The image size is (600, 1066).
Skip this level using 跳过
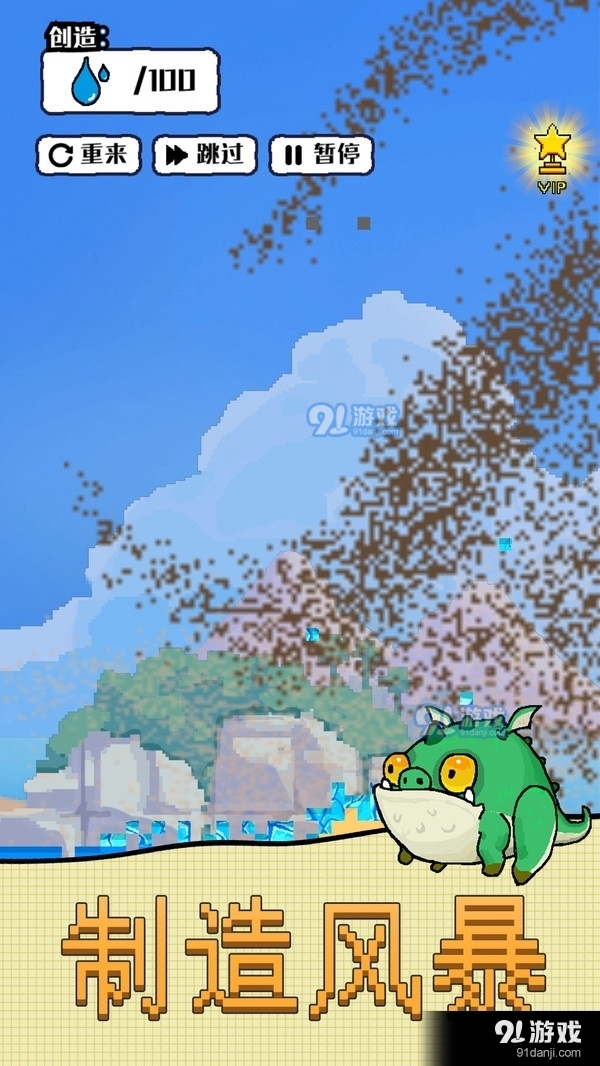point(205,155)
